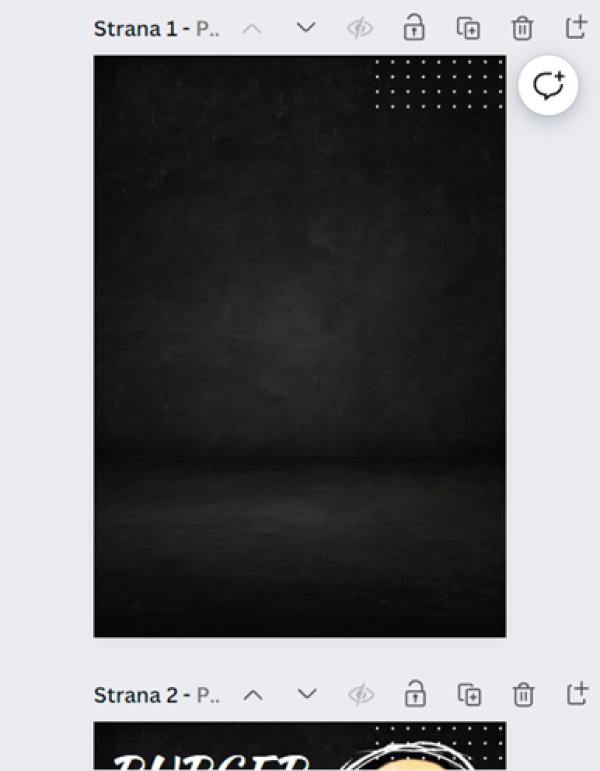Move Strana 2 page down
This screenshot has height=771, width=600.
coord(306,694)
